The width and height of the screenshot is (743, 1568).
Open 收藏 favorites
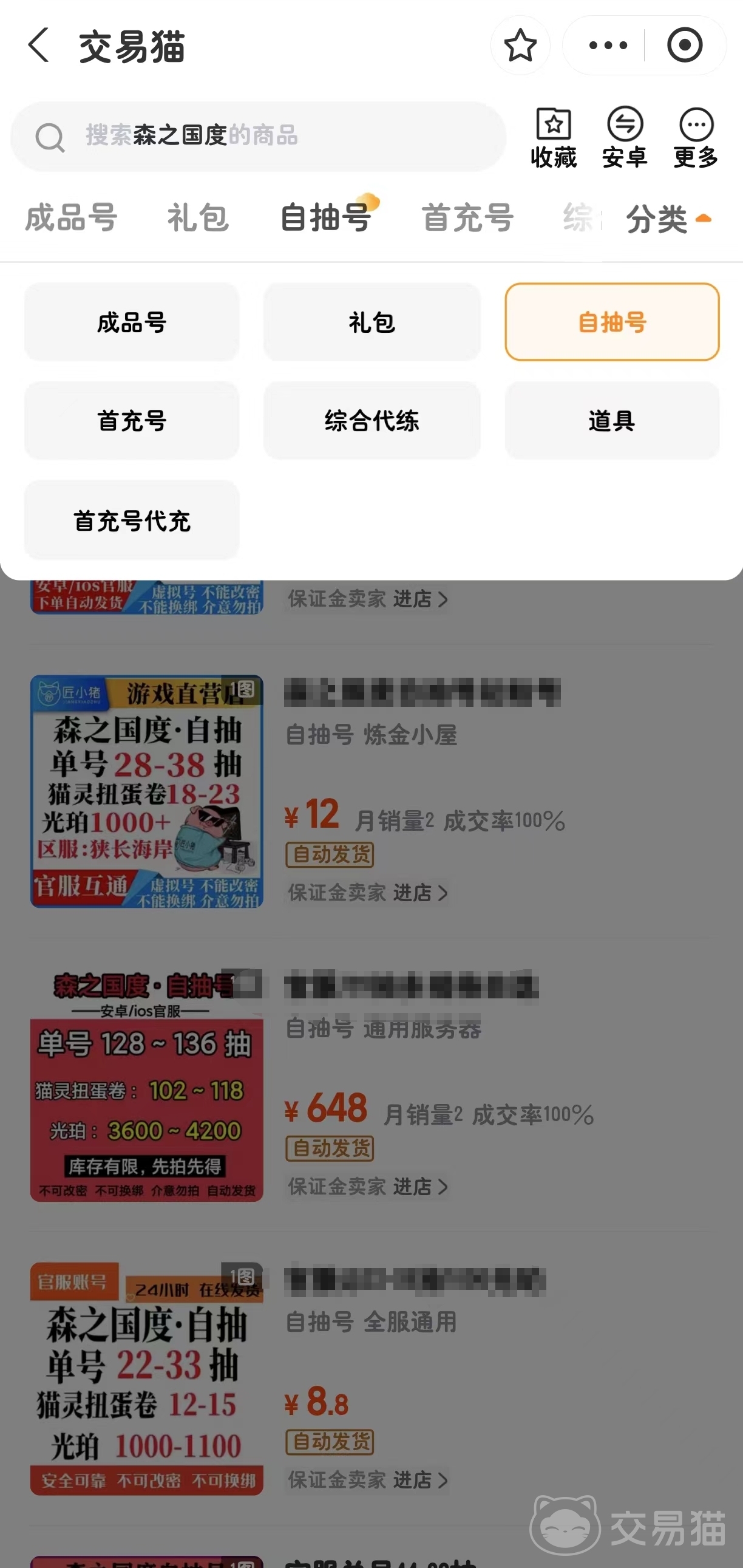coord(553,138)
